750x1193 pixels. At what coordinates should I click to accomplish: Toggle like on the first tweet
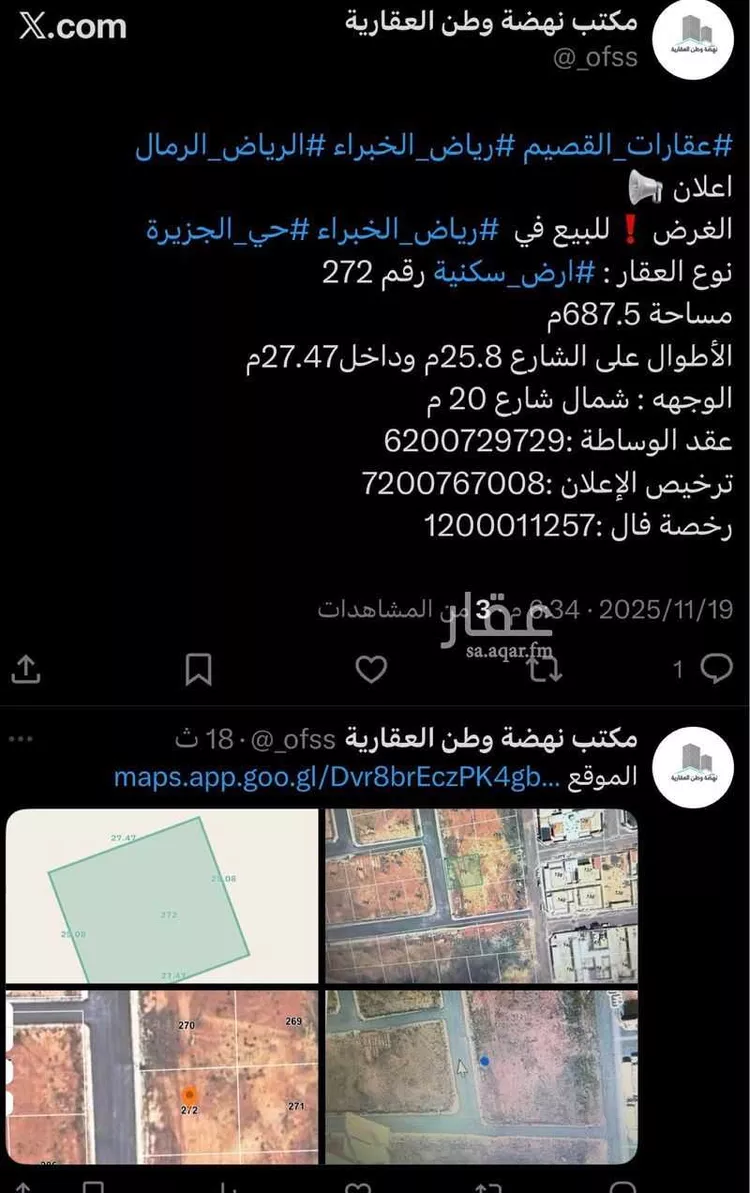click(x=371, y=668)
